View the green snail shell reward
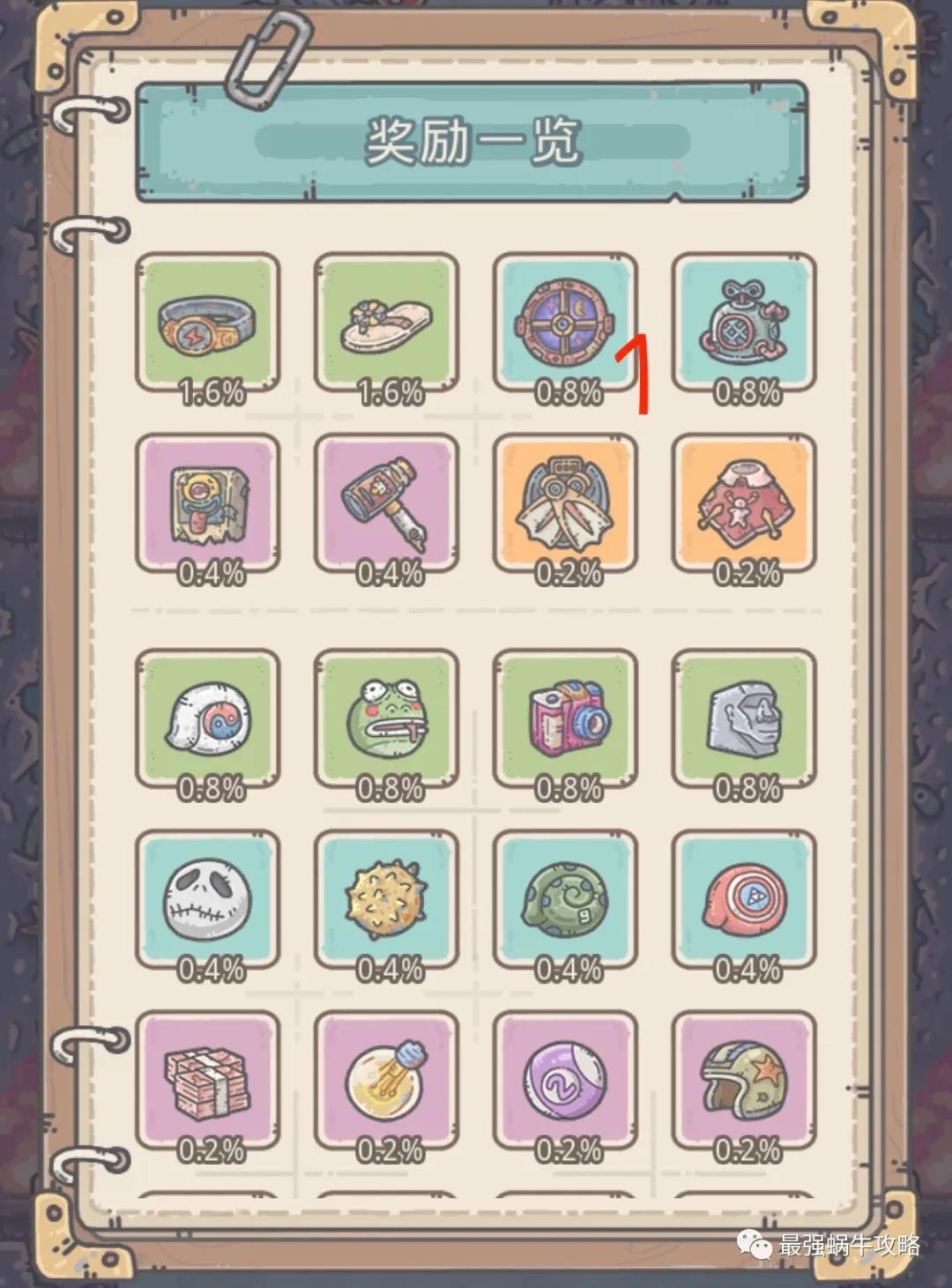This screenshot has height=1288, width=952. tap(564, 899)
